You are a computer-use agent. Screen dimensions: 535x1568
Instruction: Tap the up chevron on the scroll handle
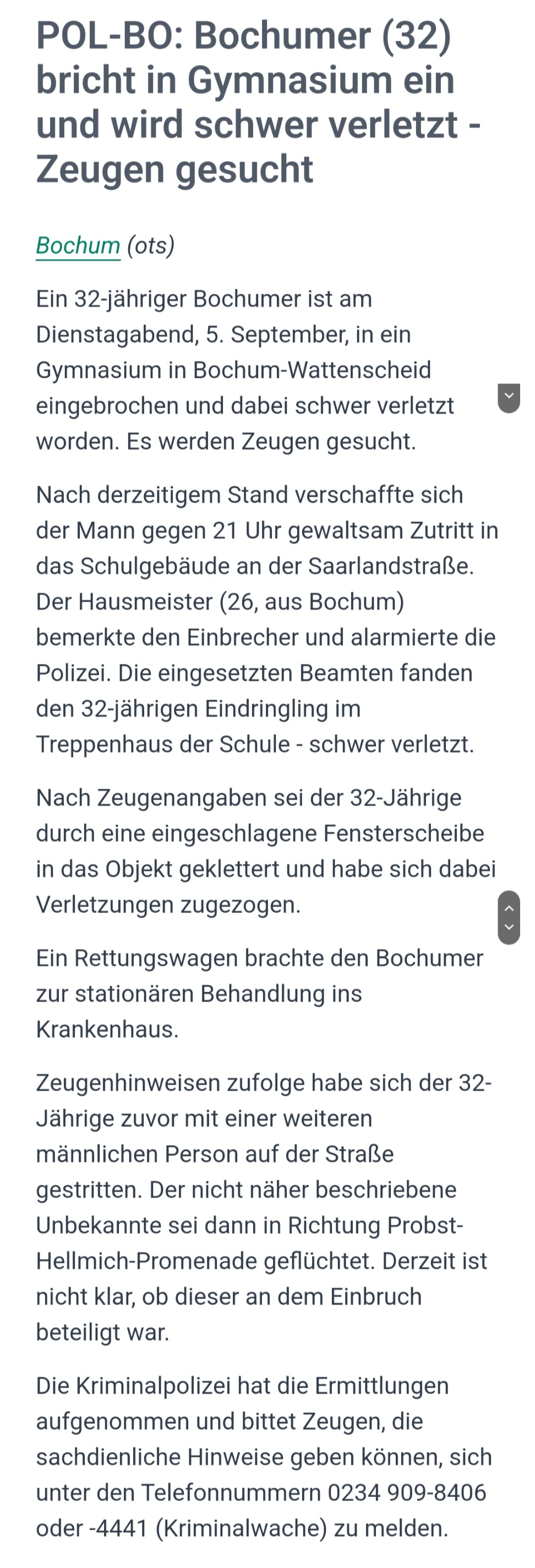(x=509, y=908)
